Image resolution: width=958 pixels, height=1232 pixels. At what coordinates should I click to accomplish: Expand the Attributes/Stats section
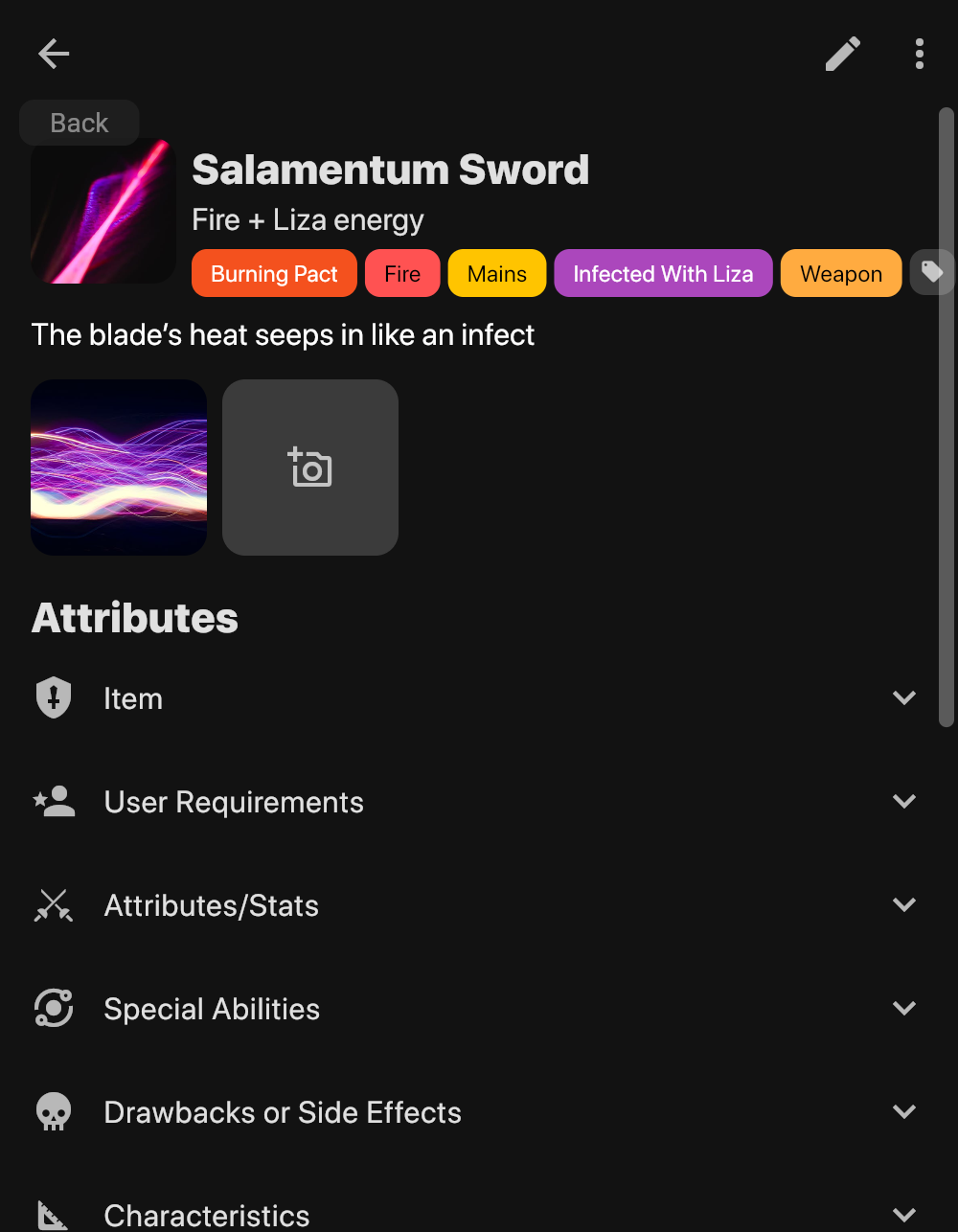point(904,905)
